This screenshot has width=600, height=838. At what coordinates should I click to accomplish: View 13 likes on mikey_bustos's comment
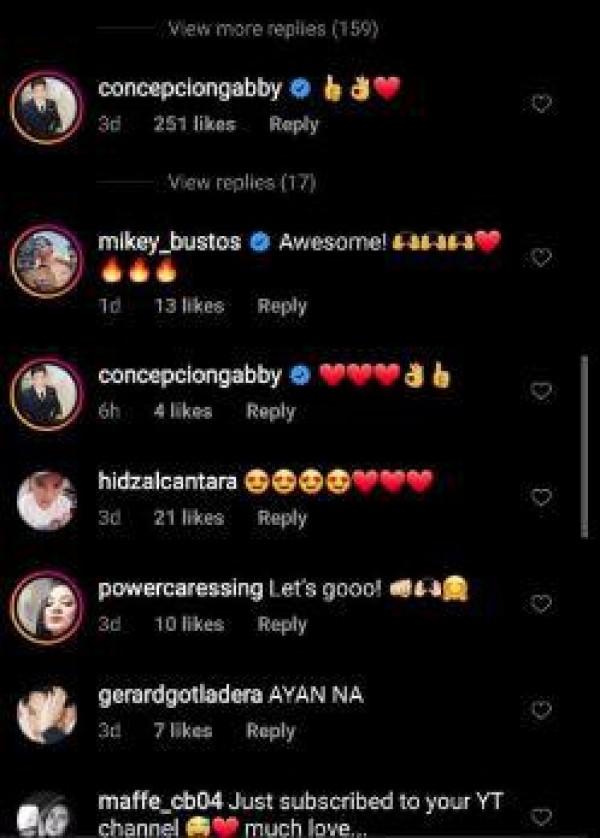pyautogui.click(x=189, y=306)
